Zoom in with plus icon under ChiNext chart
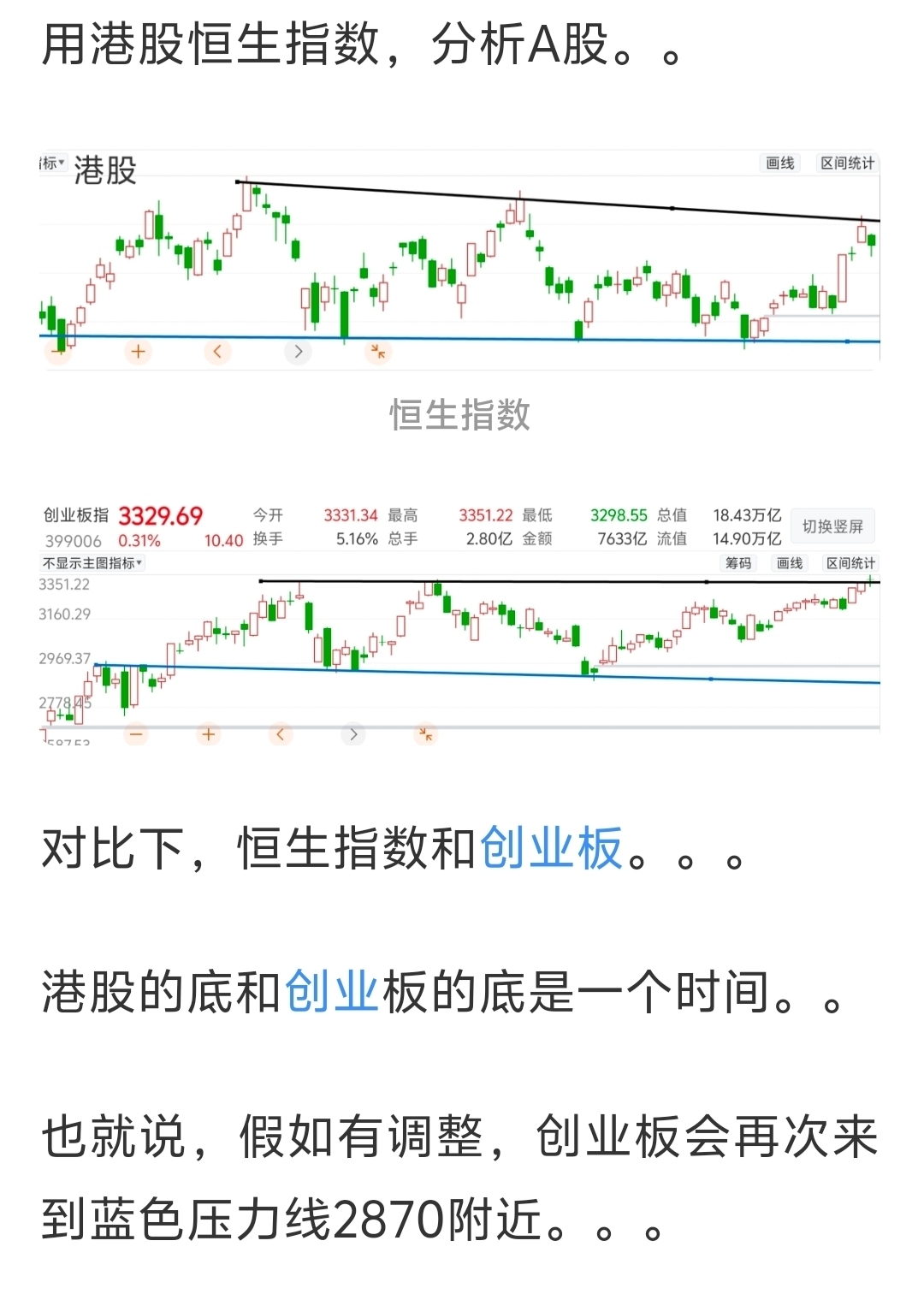The height and width of the screenshot is (1294, 924). click(x=206, y=734)
